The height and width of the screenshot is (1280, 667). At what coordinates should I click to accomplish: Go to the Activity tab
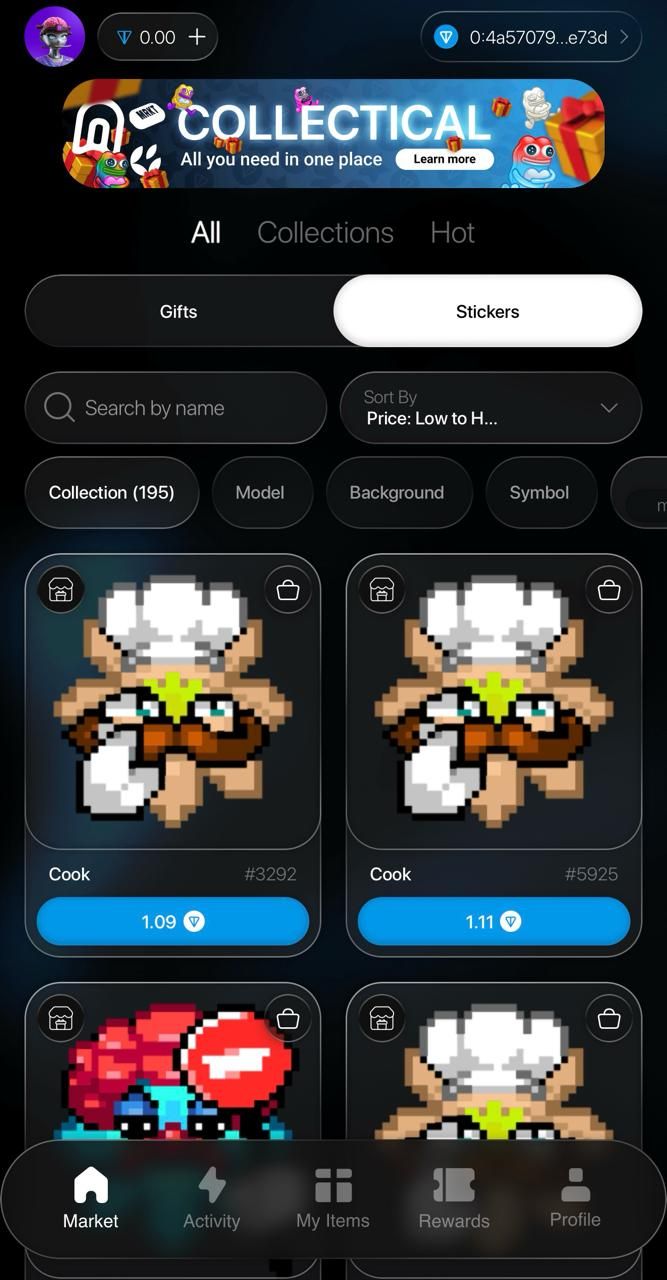(211, 1200)
